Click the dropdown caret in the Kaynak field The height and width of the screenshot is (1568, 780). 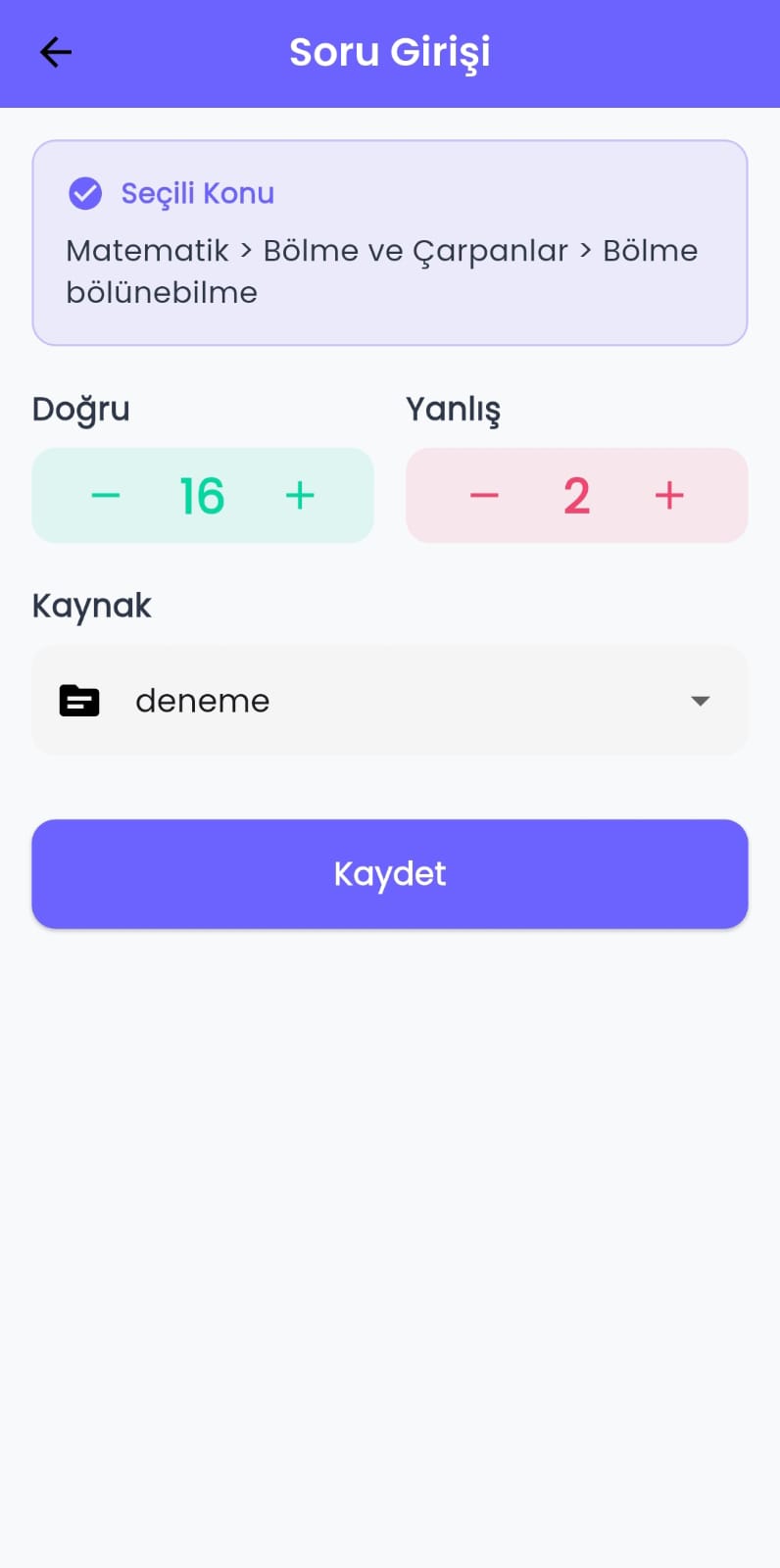click(x=700, y=700)
